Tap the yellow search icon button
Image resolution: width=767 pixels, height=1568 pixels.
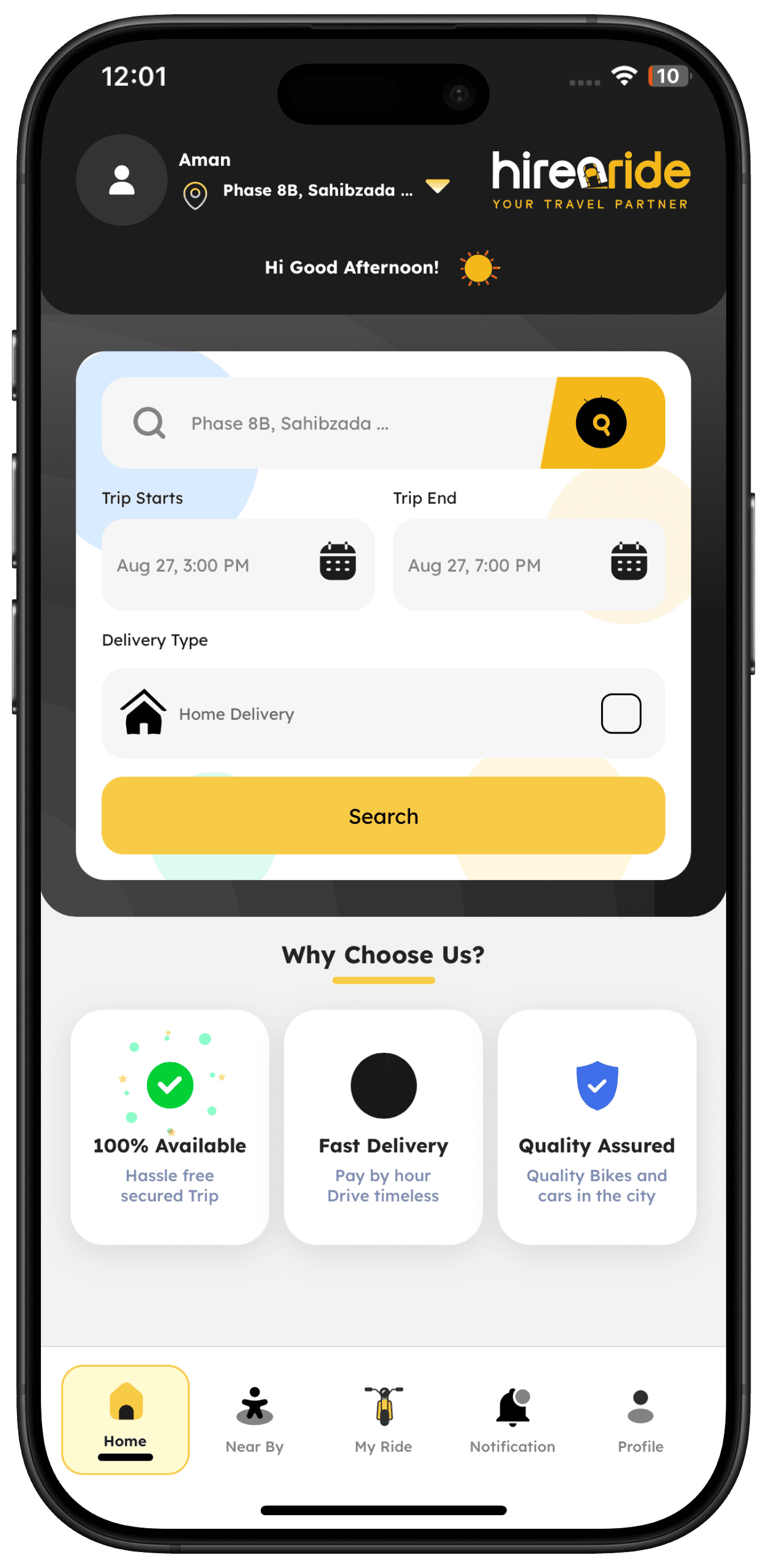[x=603, y=423]
